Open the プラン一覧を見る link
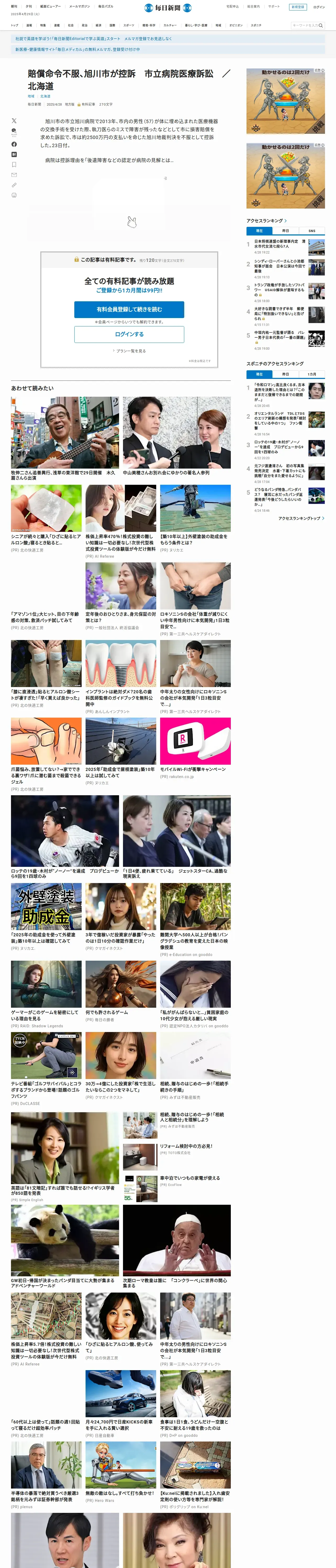 tap(129, 351)
